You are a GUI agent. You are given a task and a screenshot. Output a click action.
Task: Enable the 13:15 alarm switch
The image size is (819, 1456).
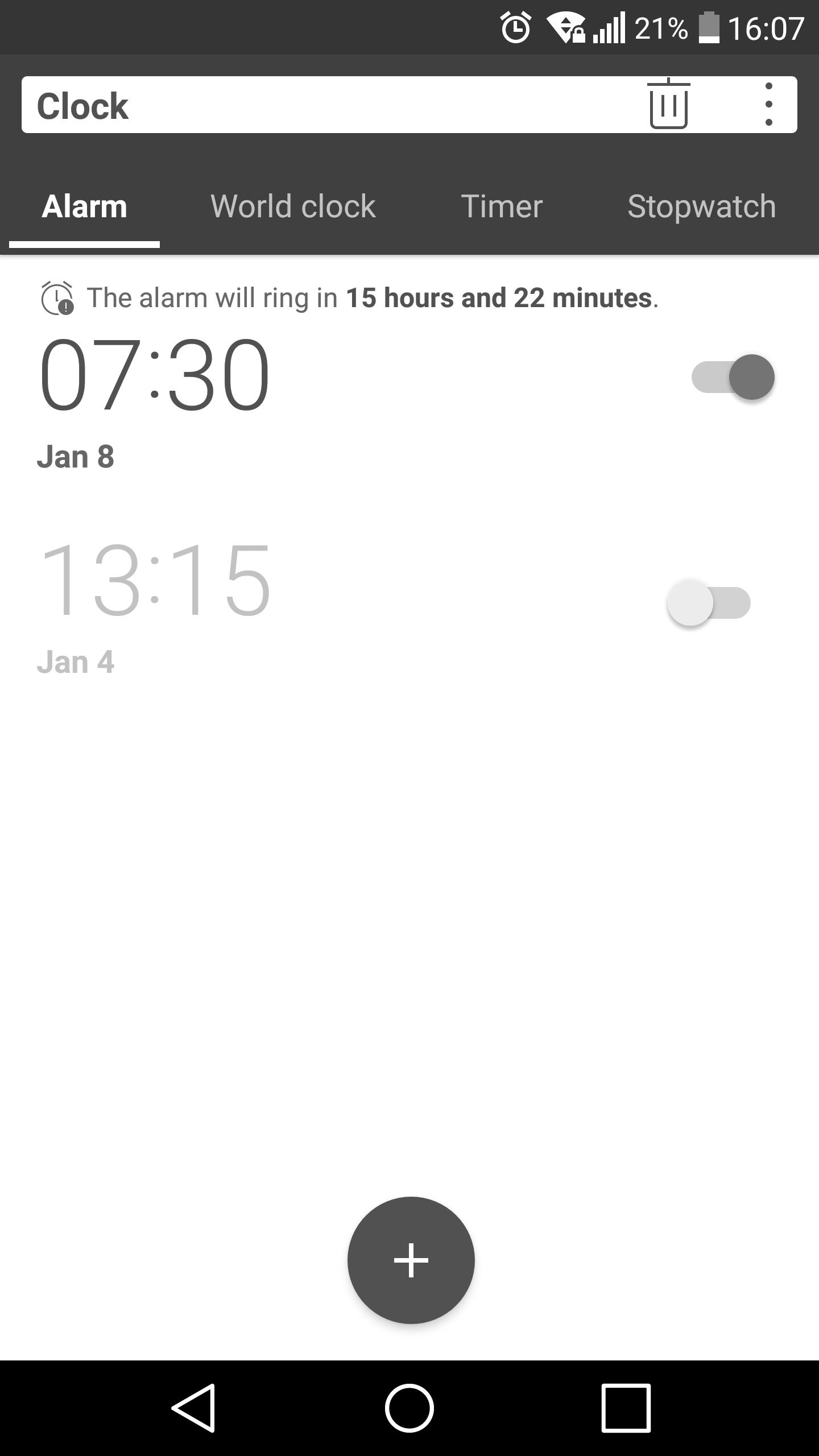[x=709, y=603]
